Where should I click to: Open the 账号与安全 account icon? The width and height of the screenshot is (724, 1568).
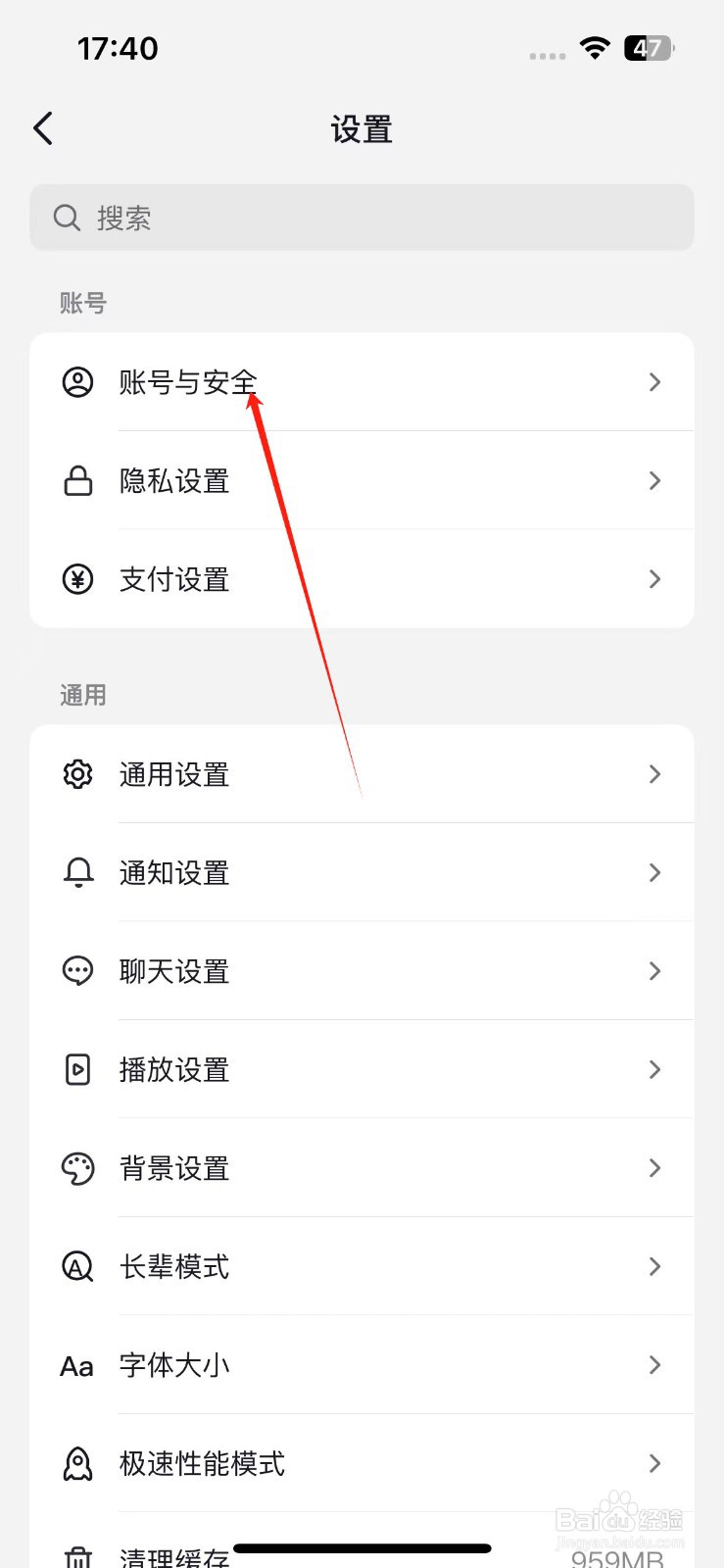click(x=78, y=382)
